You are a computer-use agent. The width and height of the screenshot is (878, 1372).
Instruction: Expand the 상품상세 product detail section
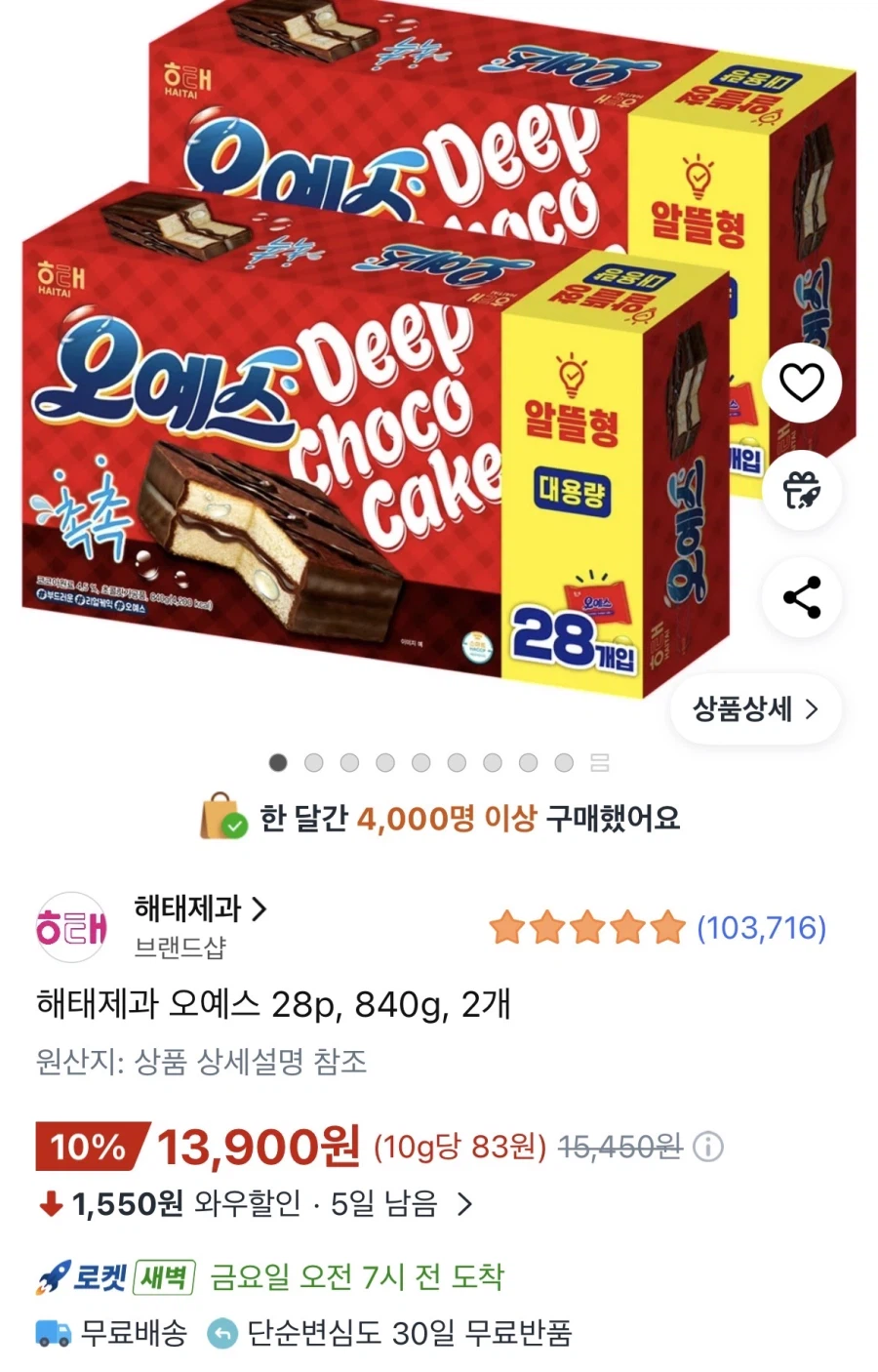754,710
